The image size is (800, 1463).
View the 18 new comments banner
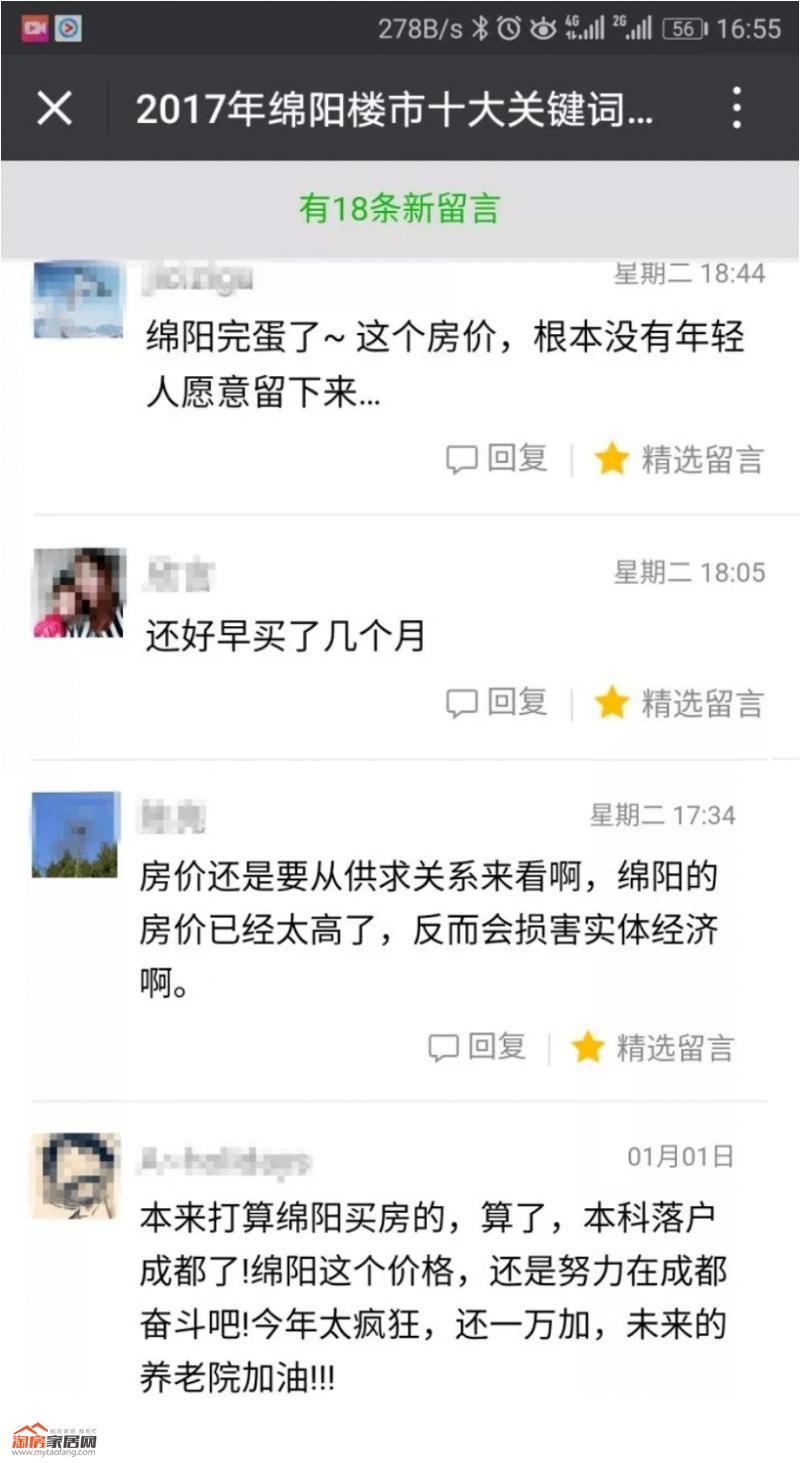(400, 209)
